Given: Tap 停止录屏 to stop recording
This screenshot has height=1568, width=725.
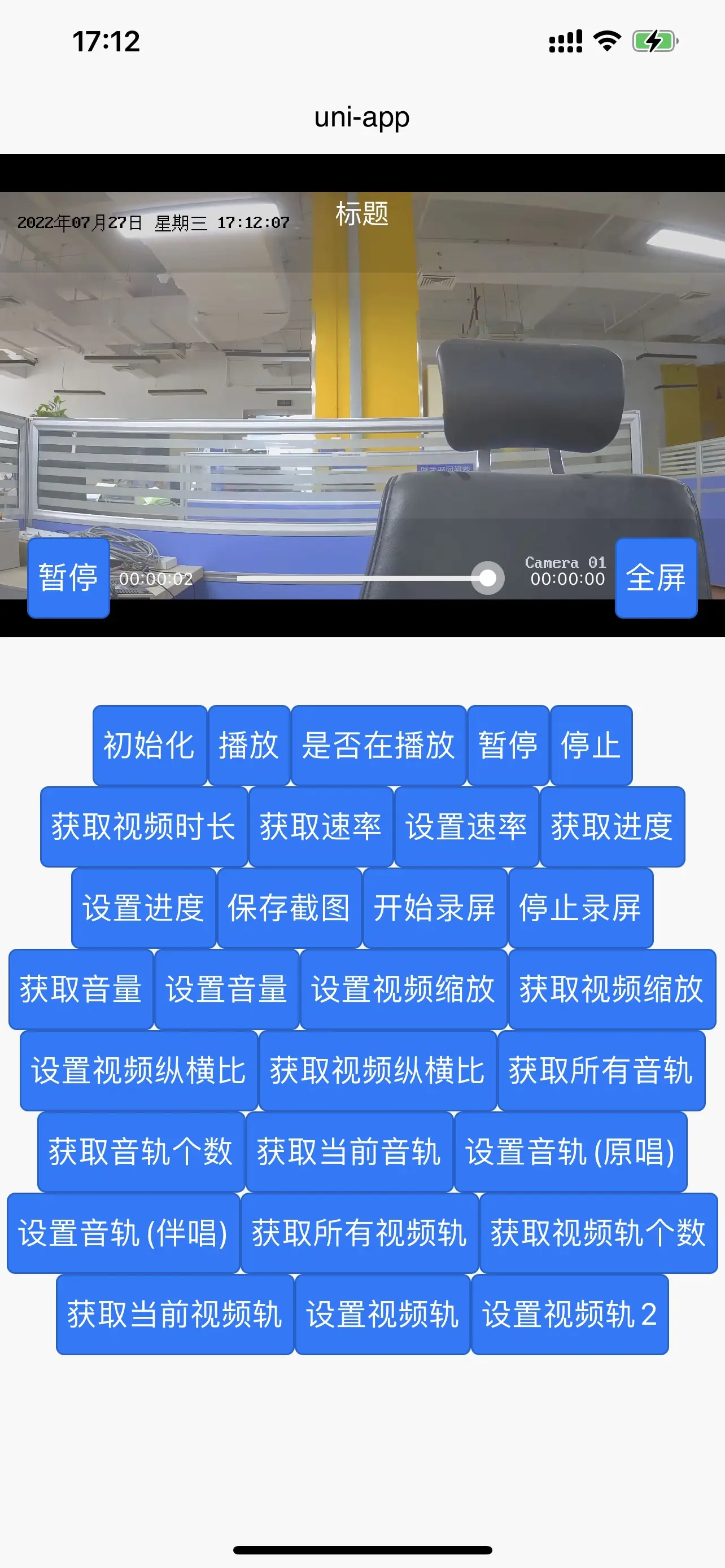Looking at the screenshot, I should pos(580,908).
